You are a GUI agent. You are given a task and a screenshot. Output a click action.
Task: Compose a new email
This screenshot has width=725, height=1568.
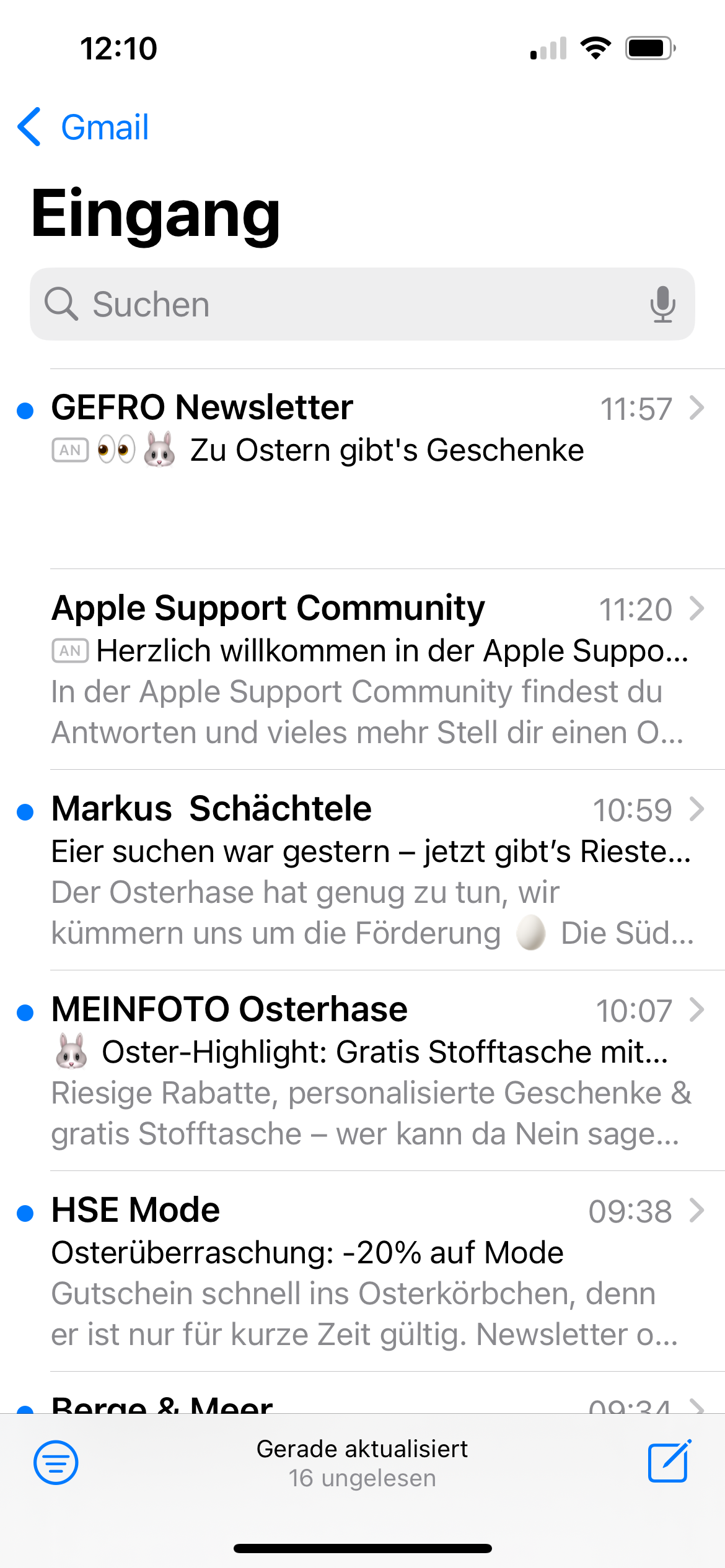[669, 1461]
